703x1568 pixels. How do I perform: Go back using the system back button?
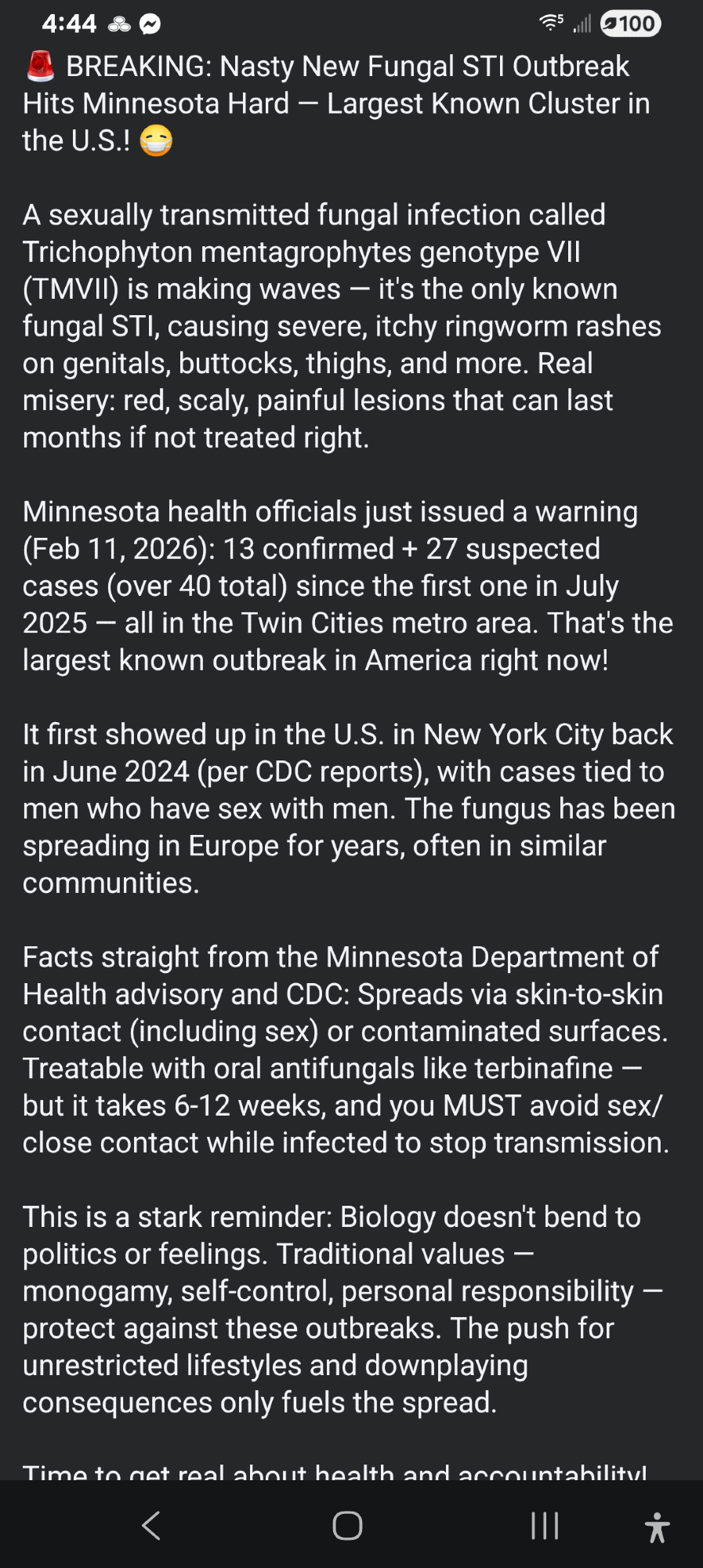[151, 1526]
